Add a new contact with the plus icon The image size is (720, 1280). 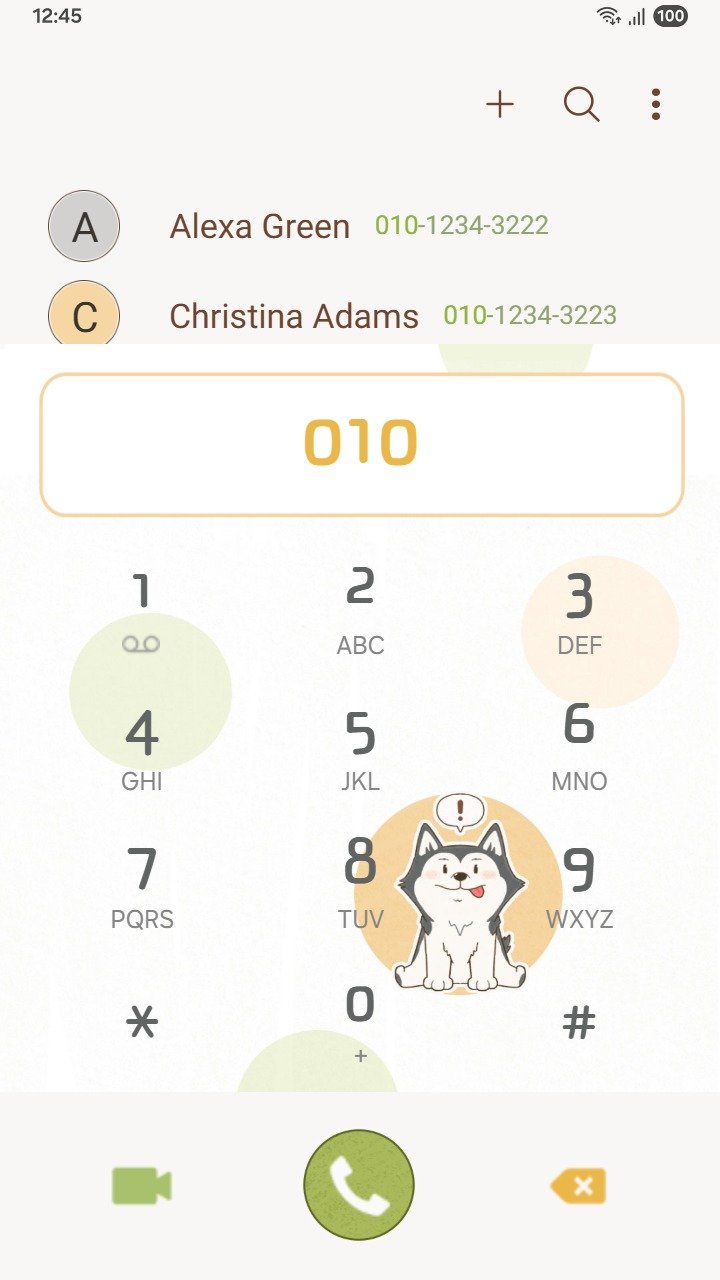click(x=499, y=104)
